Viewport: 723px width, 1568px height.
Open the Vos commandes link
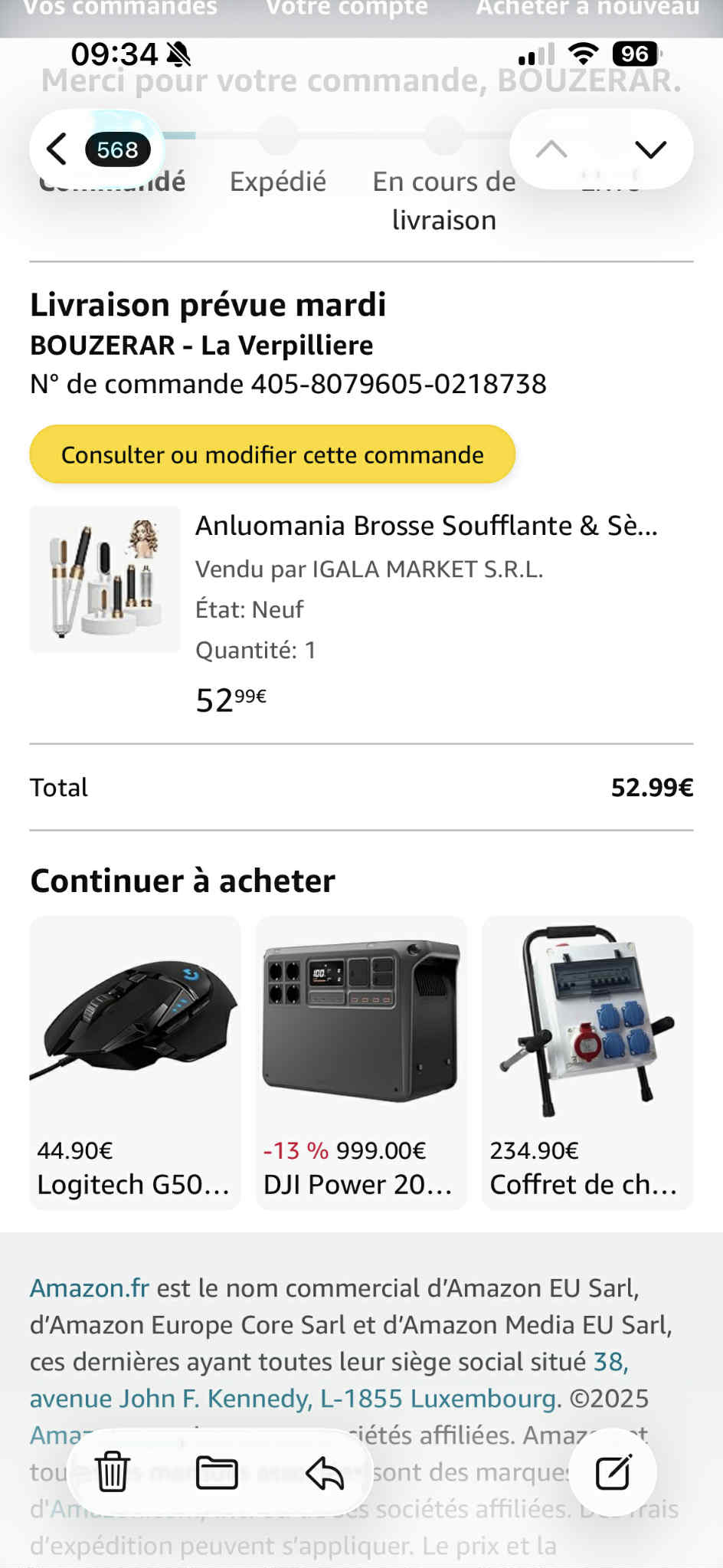tap(120, 9)
